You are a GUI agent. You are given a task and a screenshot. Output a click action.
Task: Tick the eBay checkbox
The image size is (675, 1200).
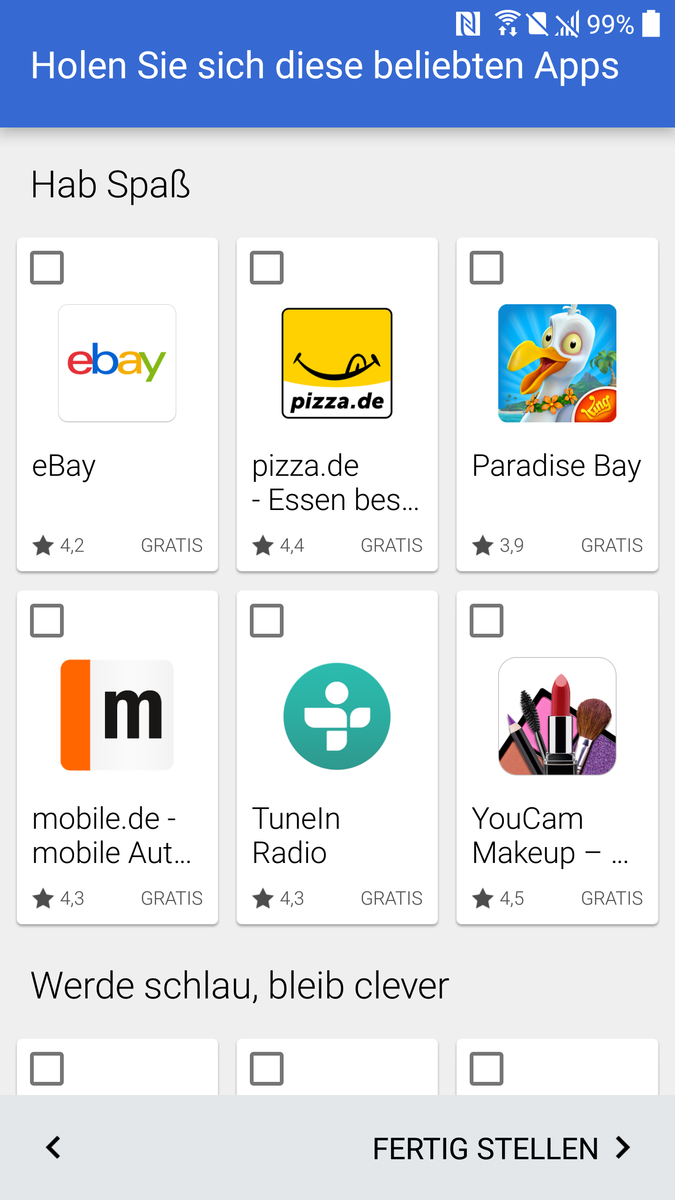47,268
